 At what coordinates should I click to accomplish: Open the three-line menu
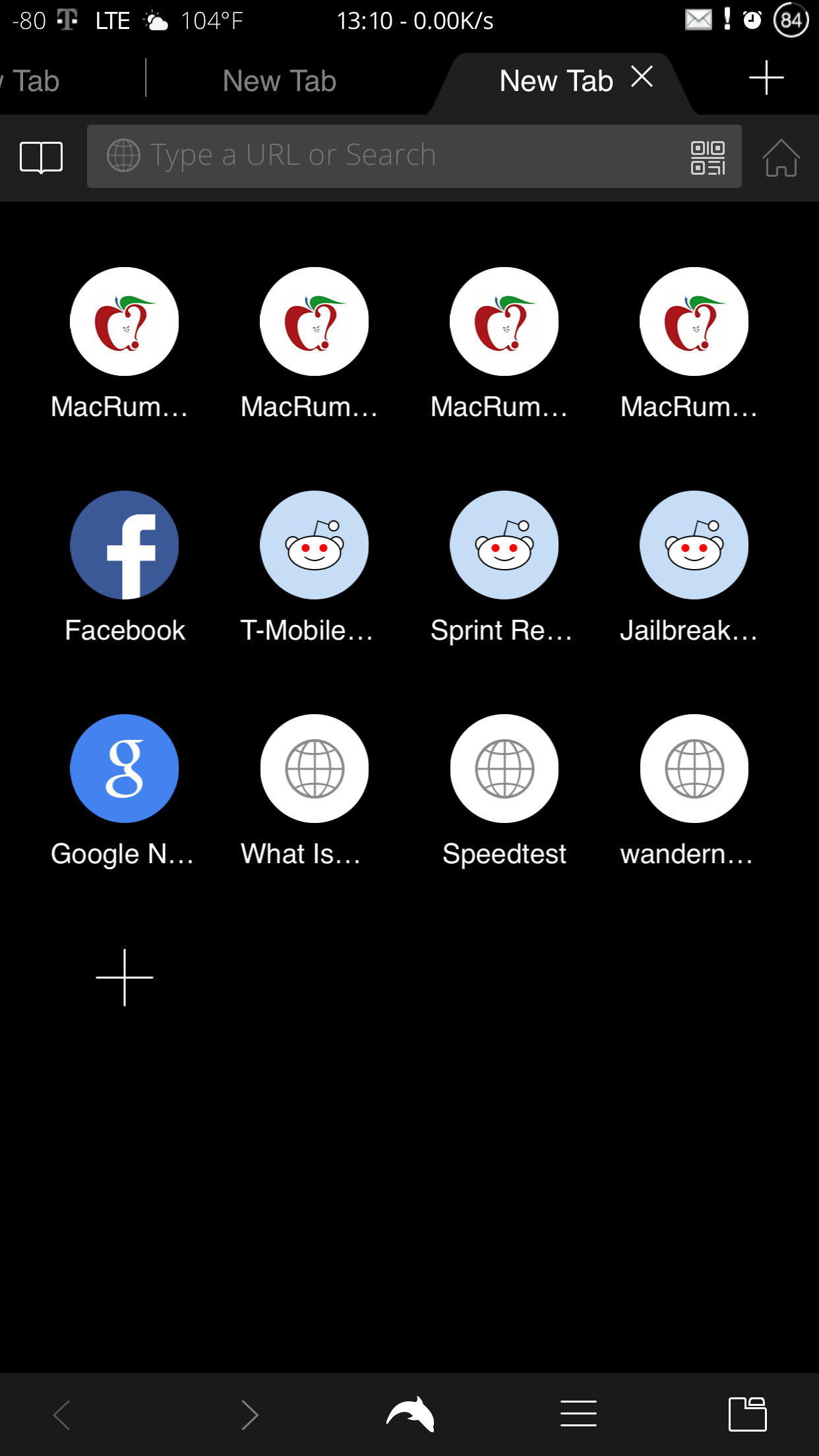578,1414
